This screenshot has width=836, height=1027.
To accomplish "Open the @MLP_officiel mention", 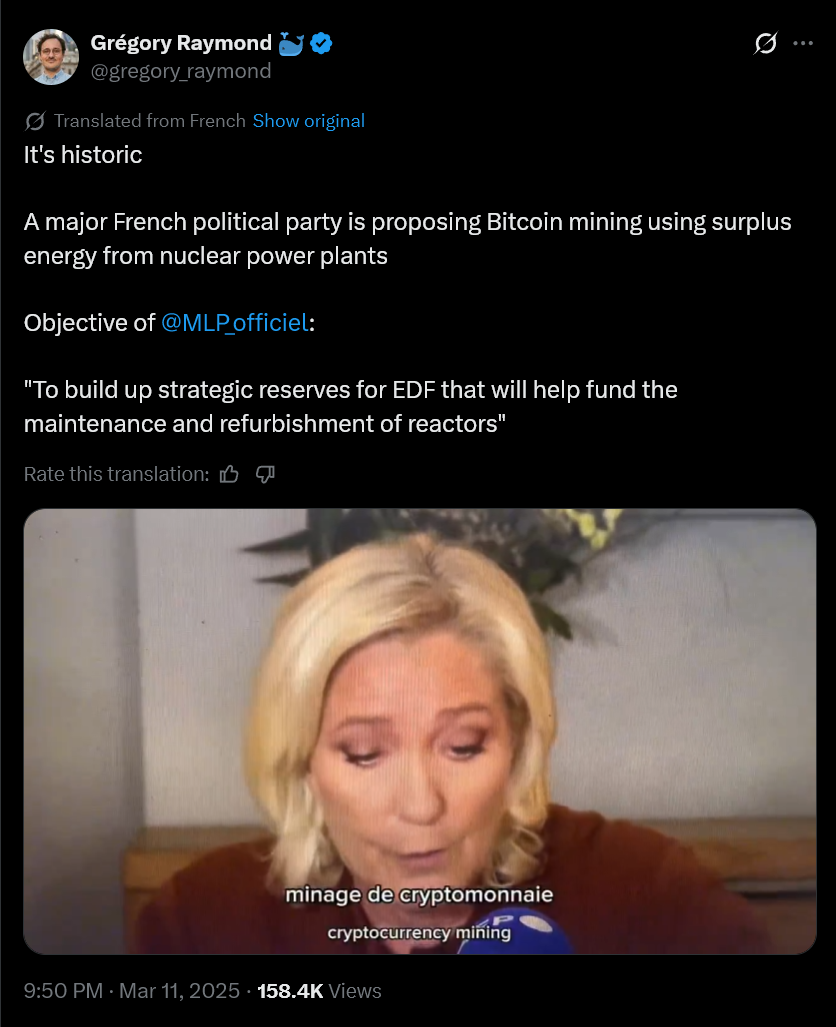I will click(235, 323).
